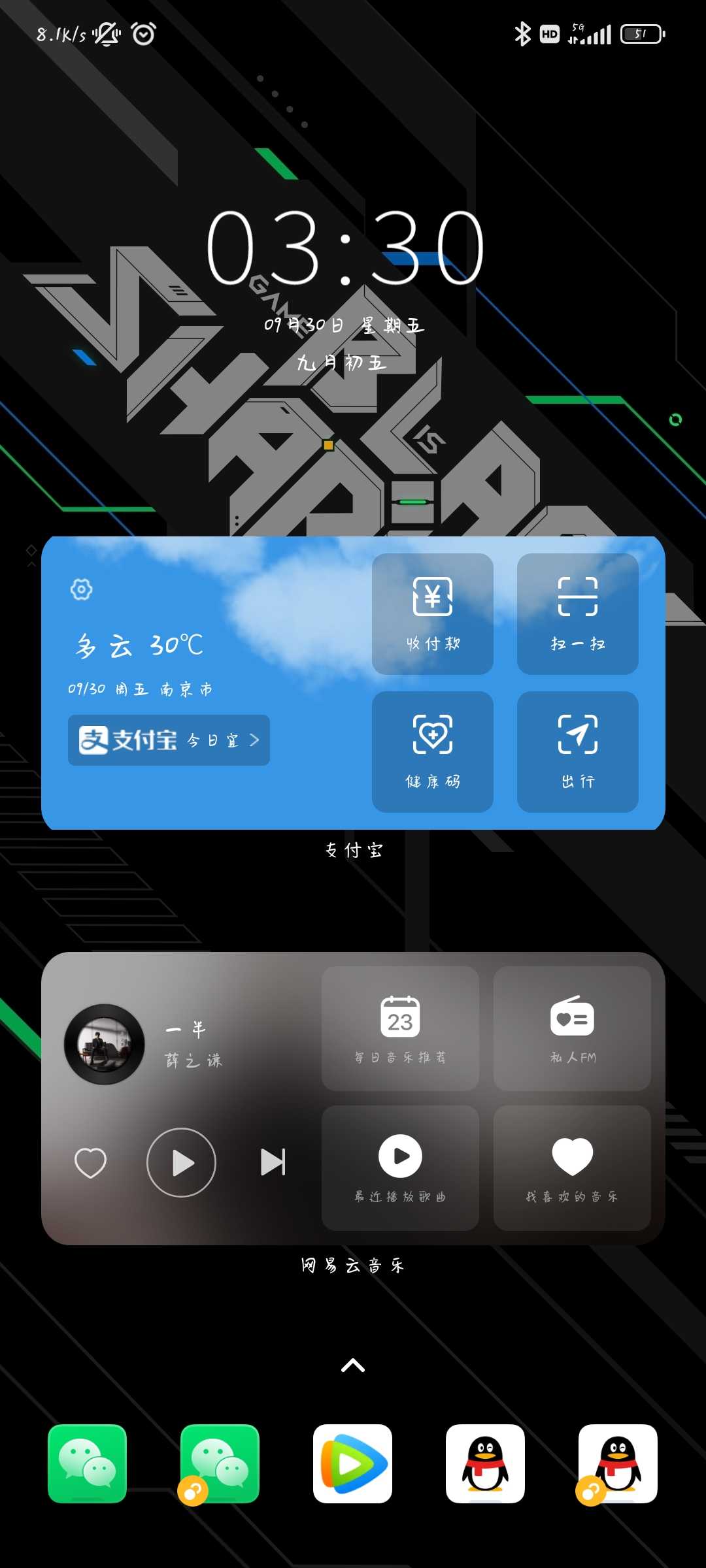
Task: Open 健康码 health code shortcut
Action: coord(433,751)
